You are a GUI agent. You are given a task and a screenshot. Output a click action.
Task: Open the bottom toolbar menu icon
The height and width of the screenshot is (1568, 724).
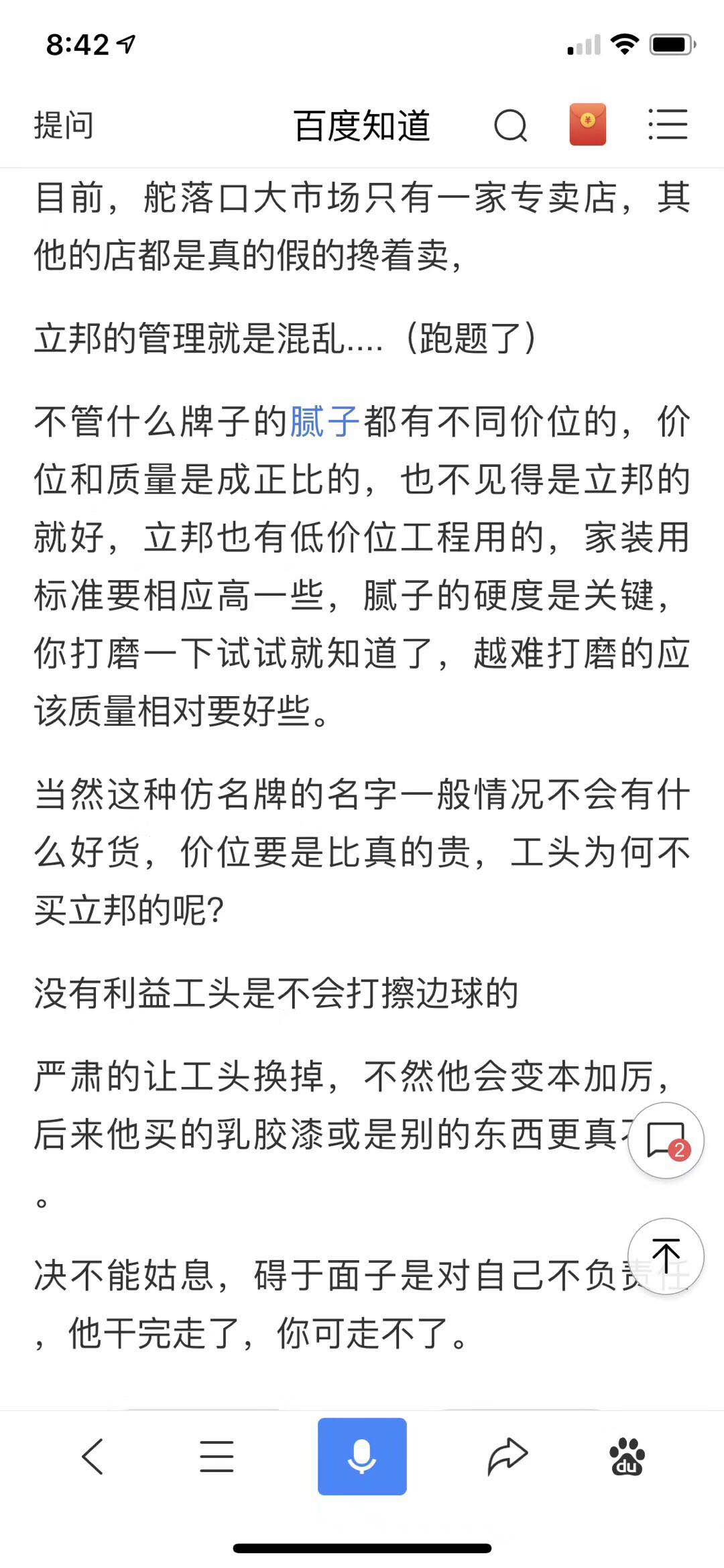(x=217, y=1457)
